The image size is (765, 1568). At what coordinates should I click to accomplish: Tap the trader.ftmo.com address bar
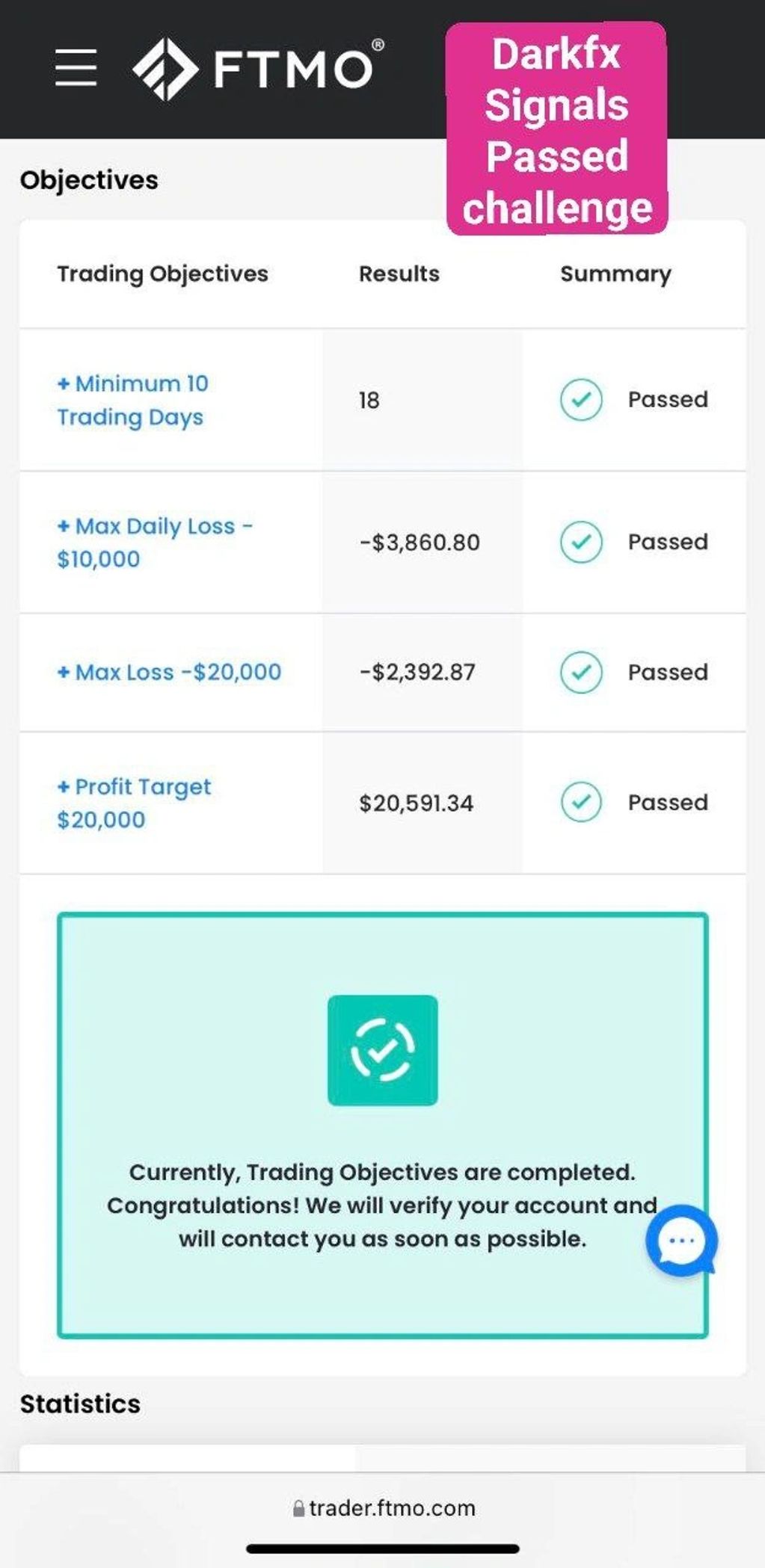click(384, 1507)
